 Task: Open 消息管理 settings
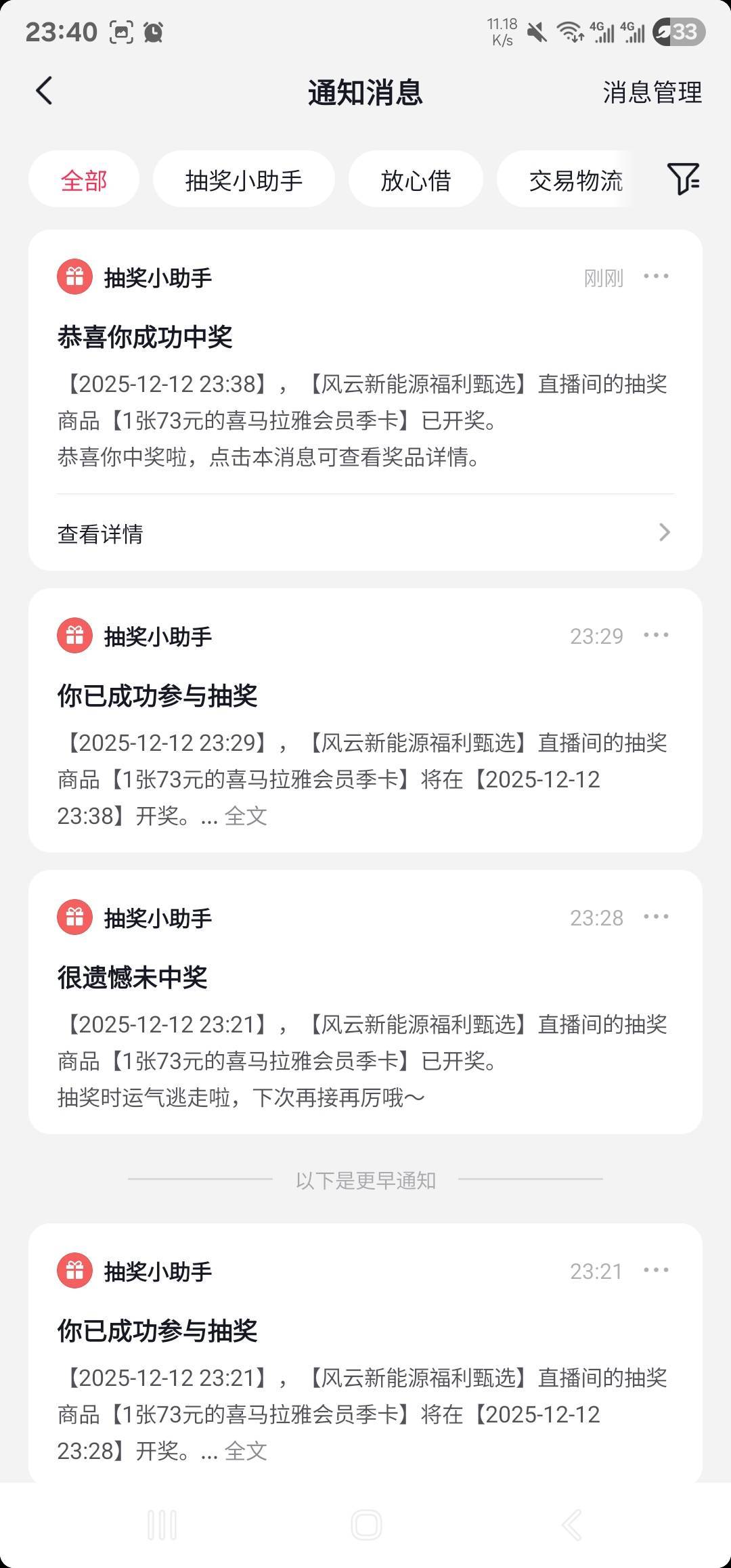click(x=652, y=92)
